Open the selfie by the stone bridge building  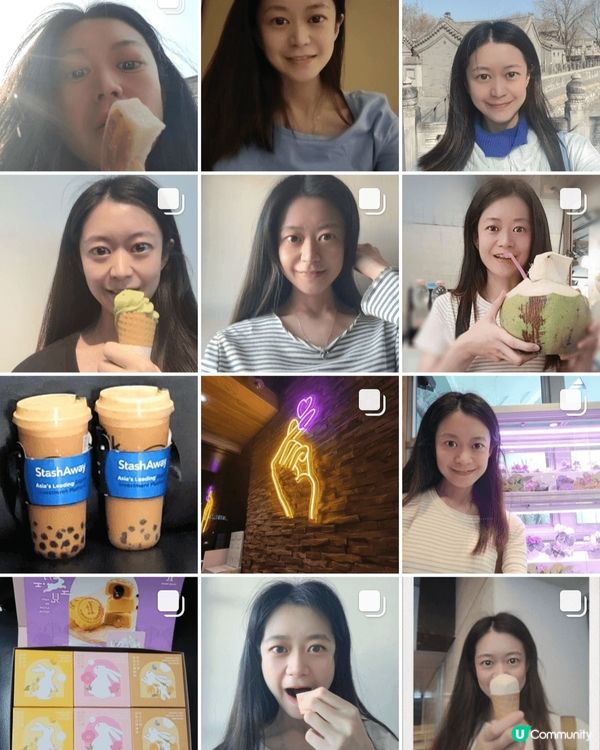pyautogui.click(x=500, y=85)
